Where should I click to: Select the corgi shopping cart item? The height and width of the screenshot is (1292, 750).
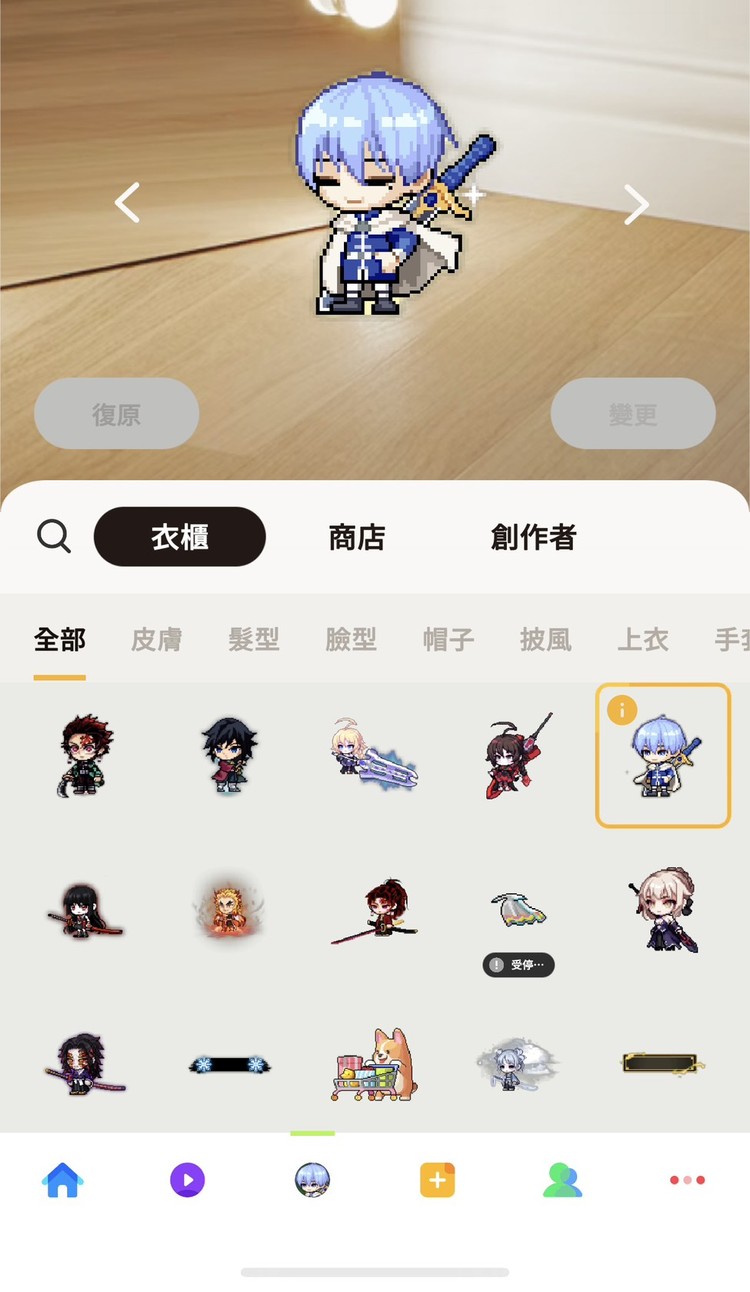point(374,1063)
